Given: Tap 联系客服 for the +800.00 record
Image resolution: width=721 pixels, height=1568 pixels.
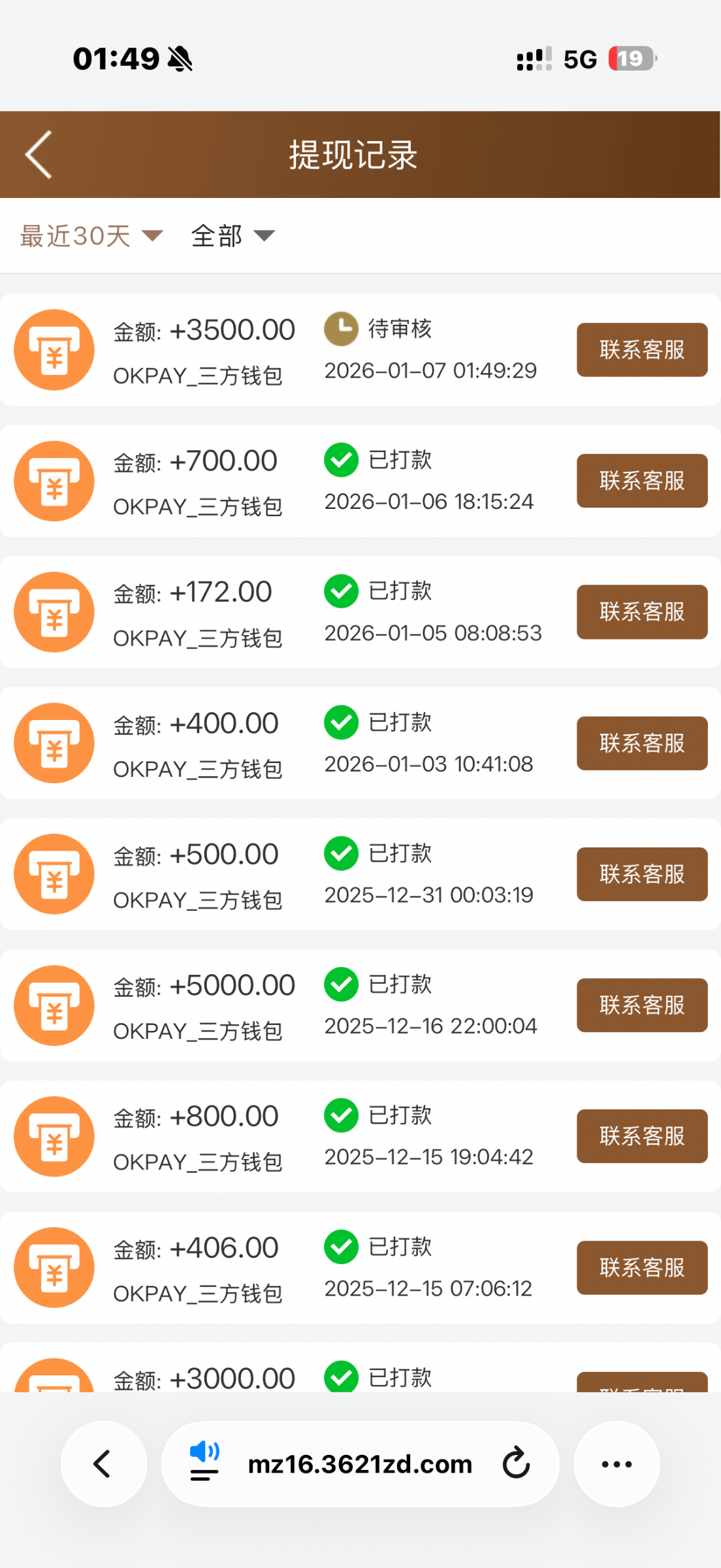Looking at the screenshot, I should point(641,1136).
